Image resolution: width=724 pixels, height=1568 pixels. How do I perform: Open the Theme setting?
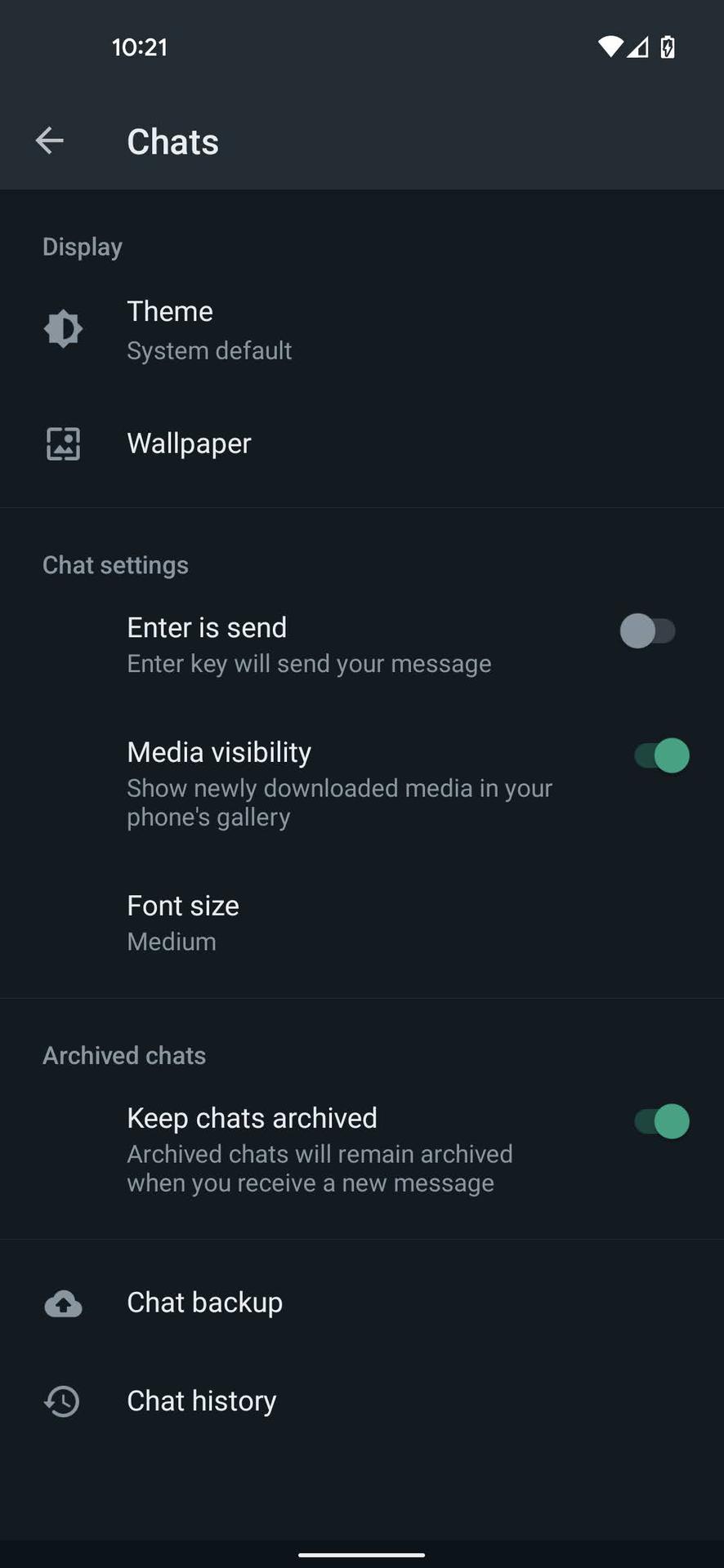click(x=209, y=330)
